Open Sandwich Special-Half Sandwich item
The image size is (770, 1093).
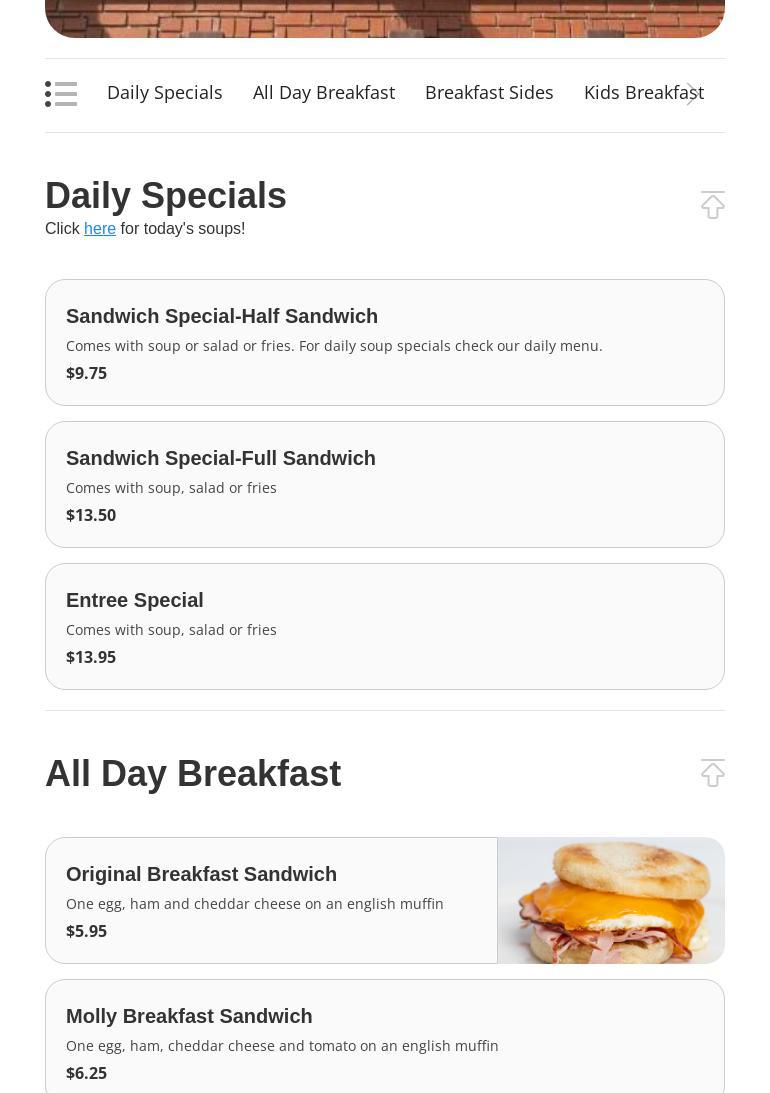click(x=385, y=342)
